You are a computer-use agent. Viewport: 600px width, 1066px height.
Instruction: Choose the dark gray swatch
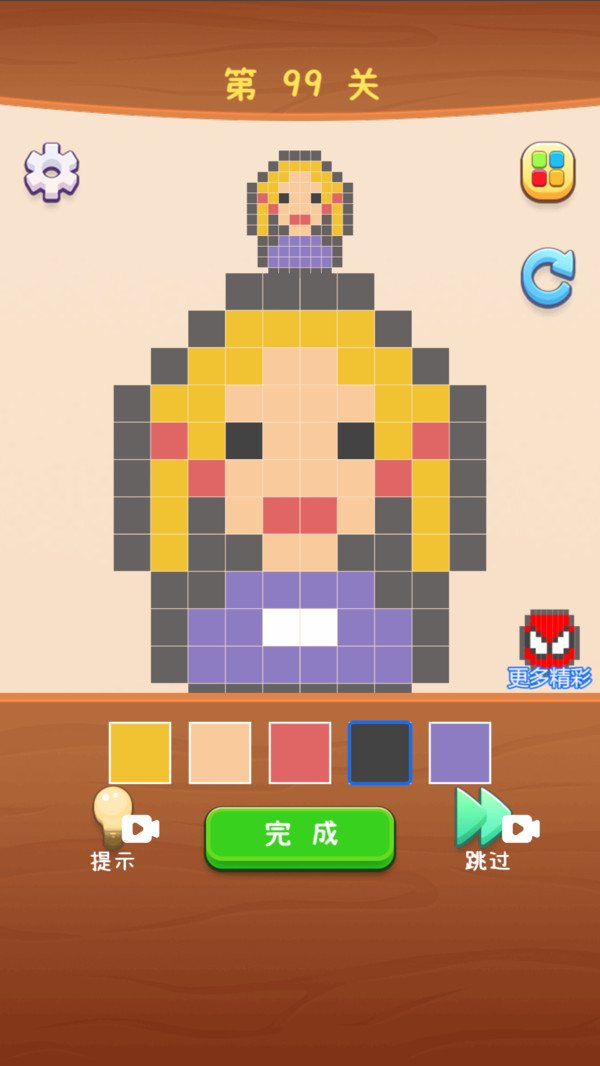click(x=380, y=753)
